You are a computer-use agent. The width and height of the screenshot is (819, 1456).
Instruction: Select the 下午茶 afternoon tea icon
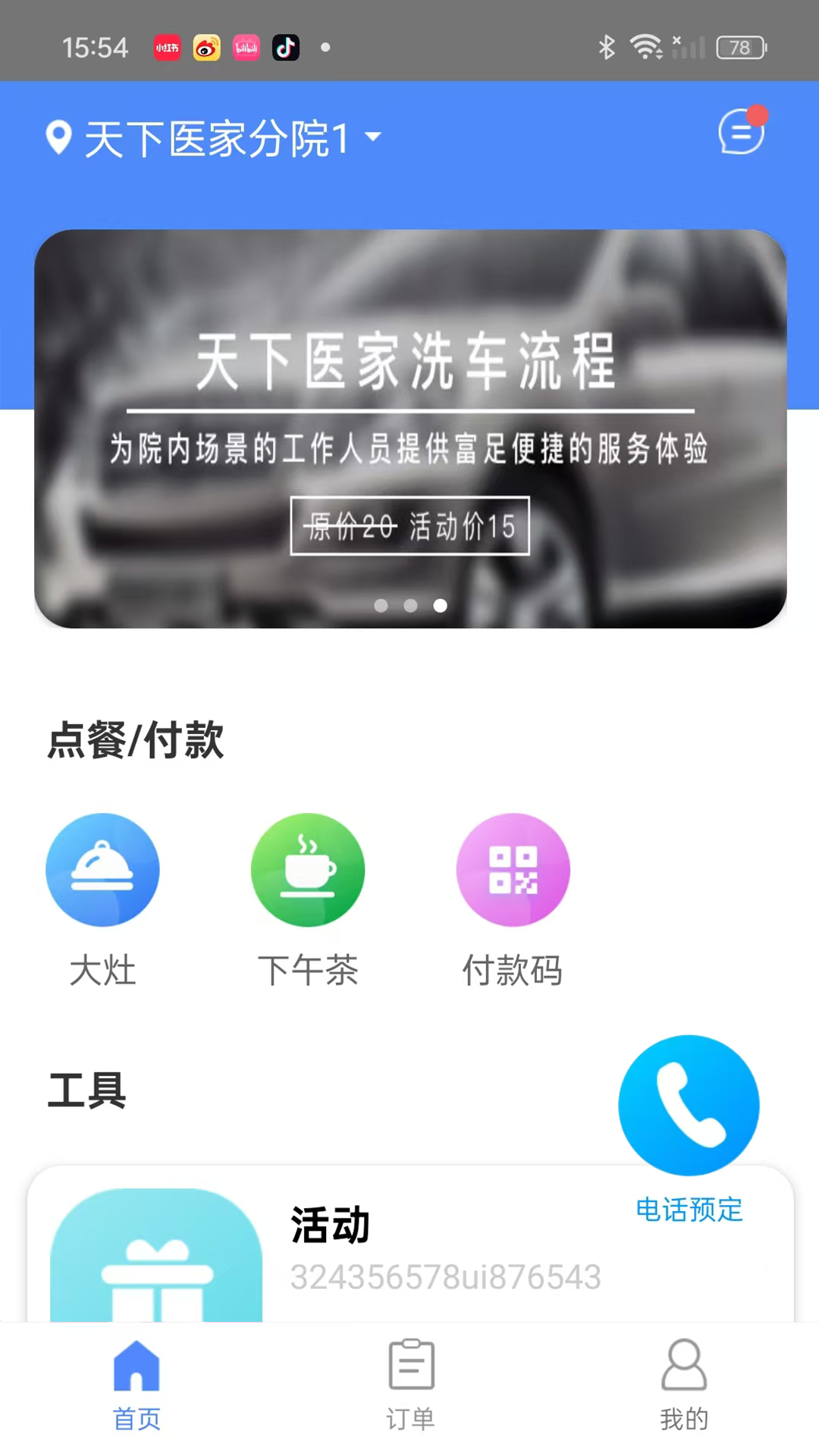[x=308, y=870]
